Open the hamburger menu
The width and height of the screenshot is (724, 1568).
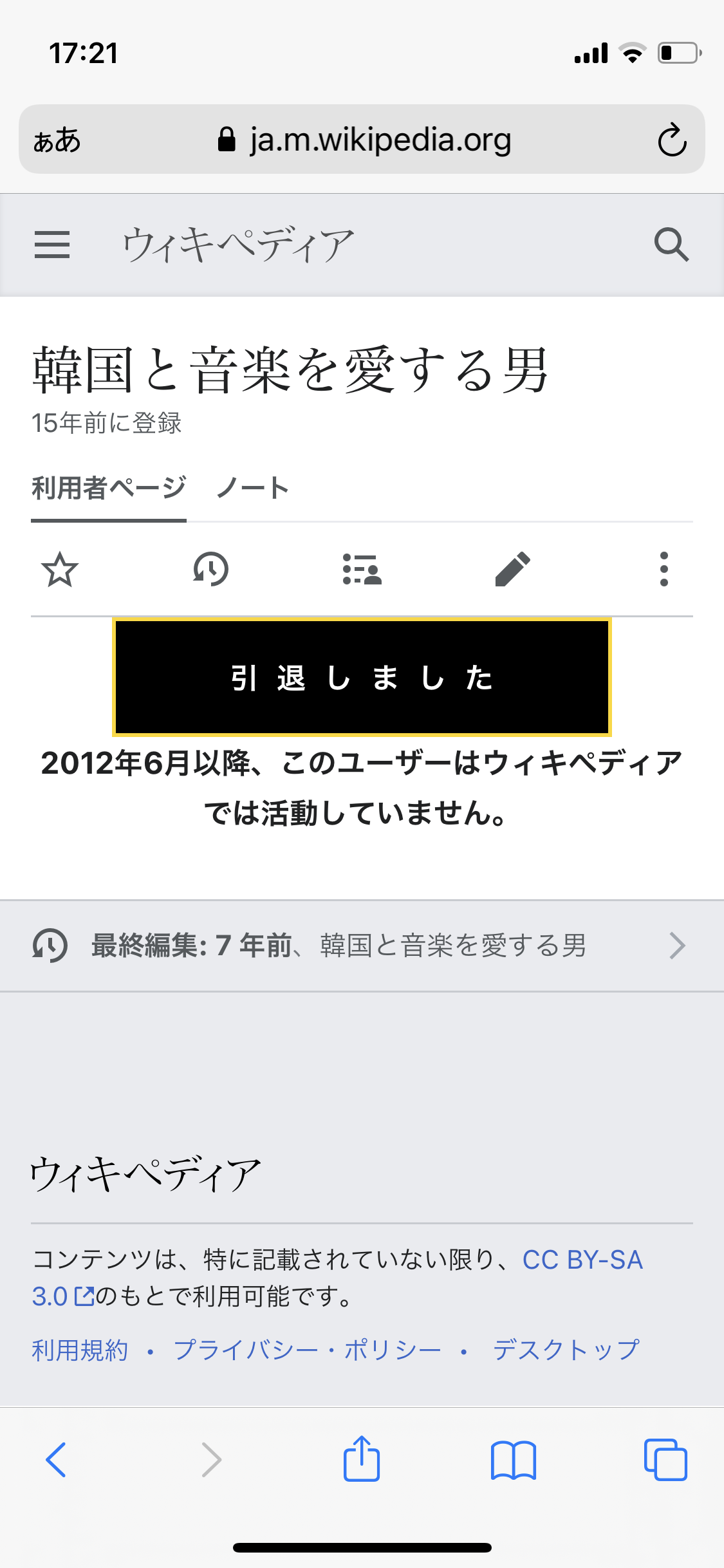point(52,245)
